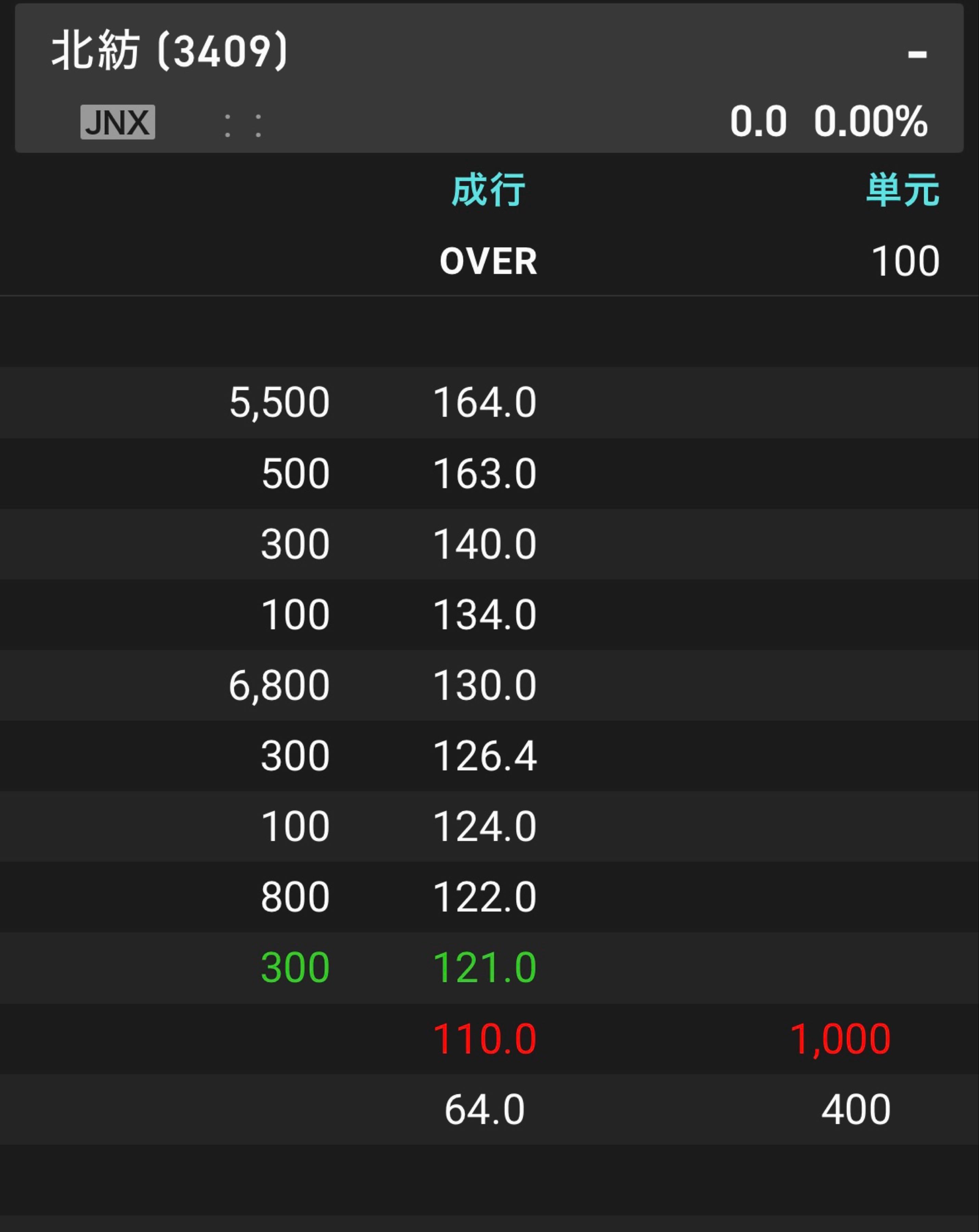This screenshot has height=1232, width=979.
Task: Tap the OVER row
Action: [488, 261]
